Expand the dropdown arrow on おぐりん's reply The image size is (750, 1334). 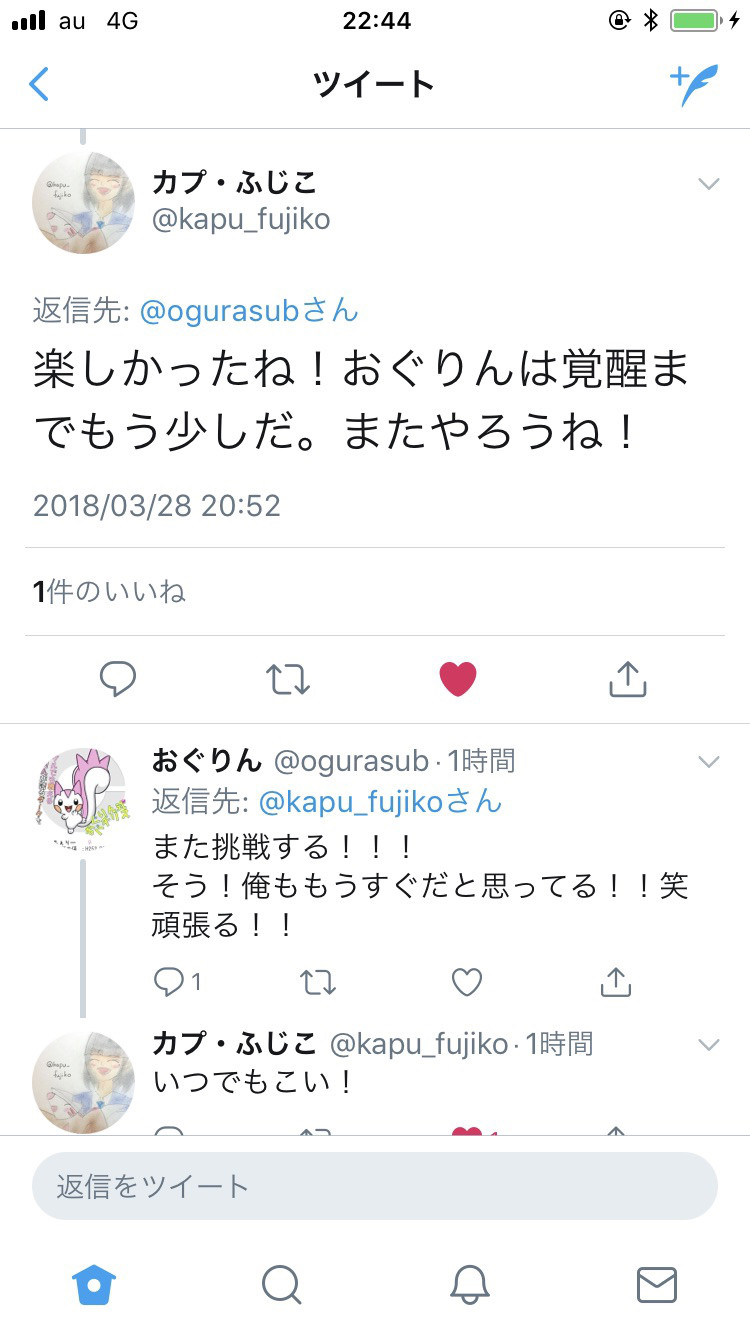click(708, 762)
